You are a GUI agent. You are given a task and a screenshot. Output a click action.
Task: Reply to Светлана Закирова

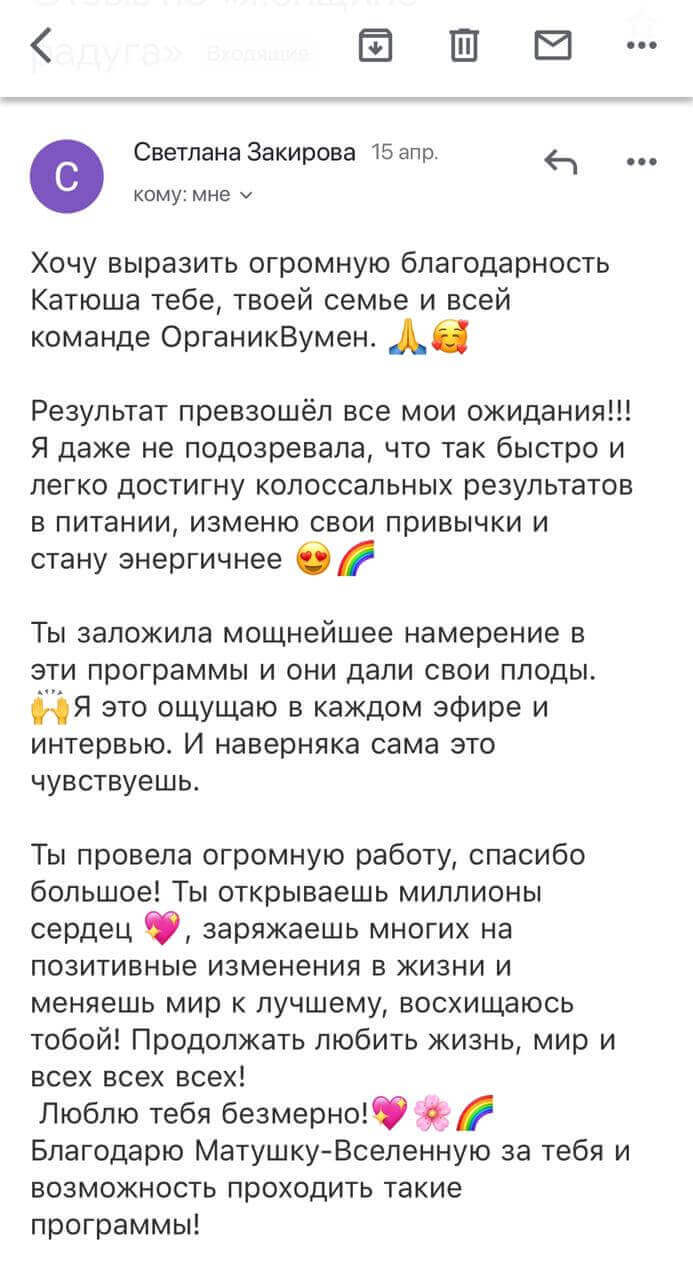coord(560,161)
